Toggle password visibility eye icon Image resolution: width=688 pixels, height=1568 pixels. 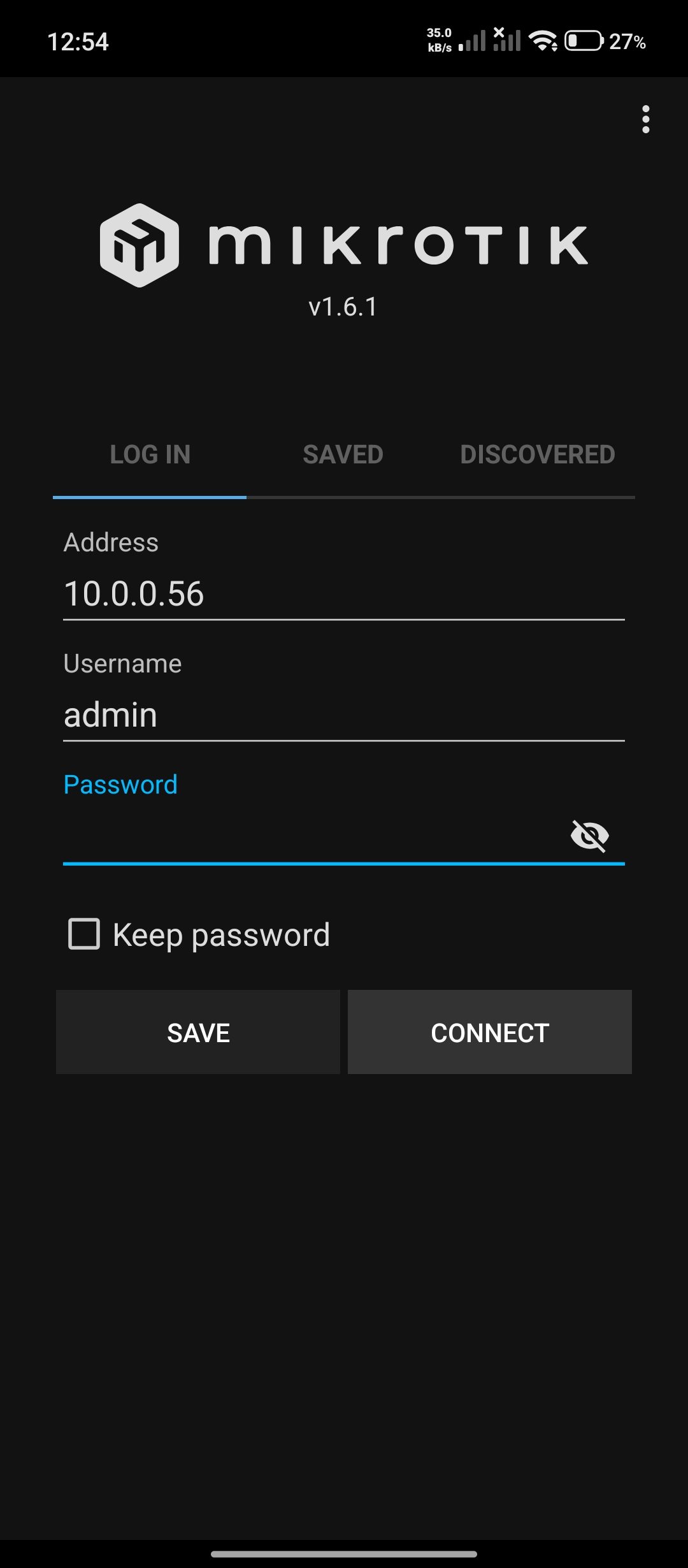[590, 836]
